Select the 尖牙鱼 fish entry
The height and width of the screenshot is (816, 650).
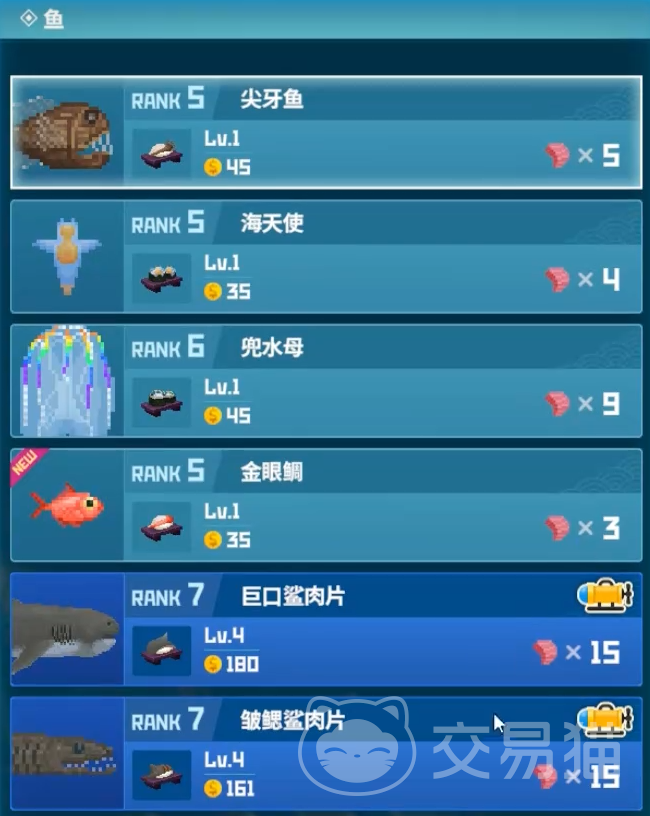click(x=326, y=132)
